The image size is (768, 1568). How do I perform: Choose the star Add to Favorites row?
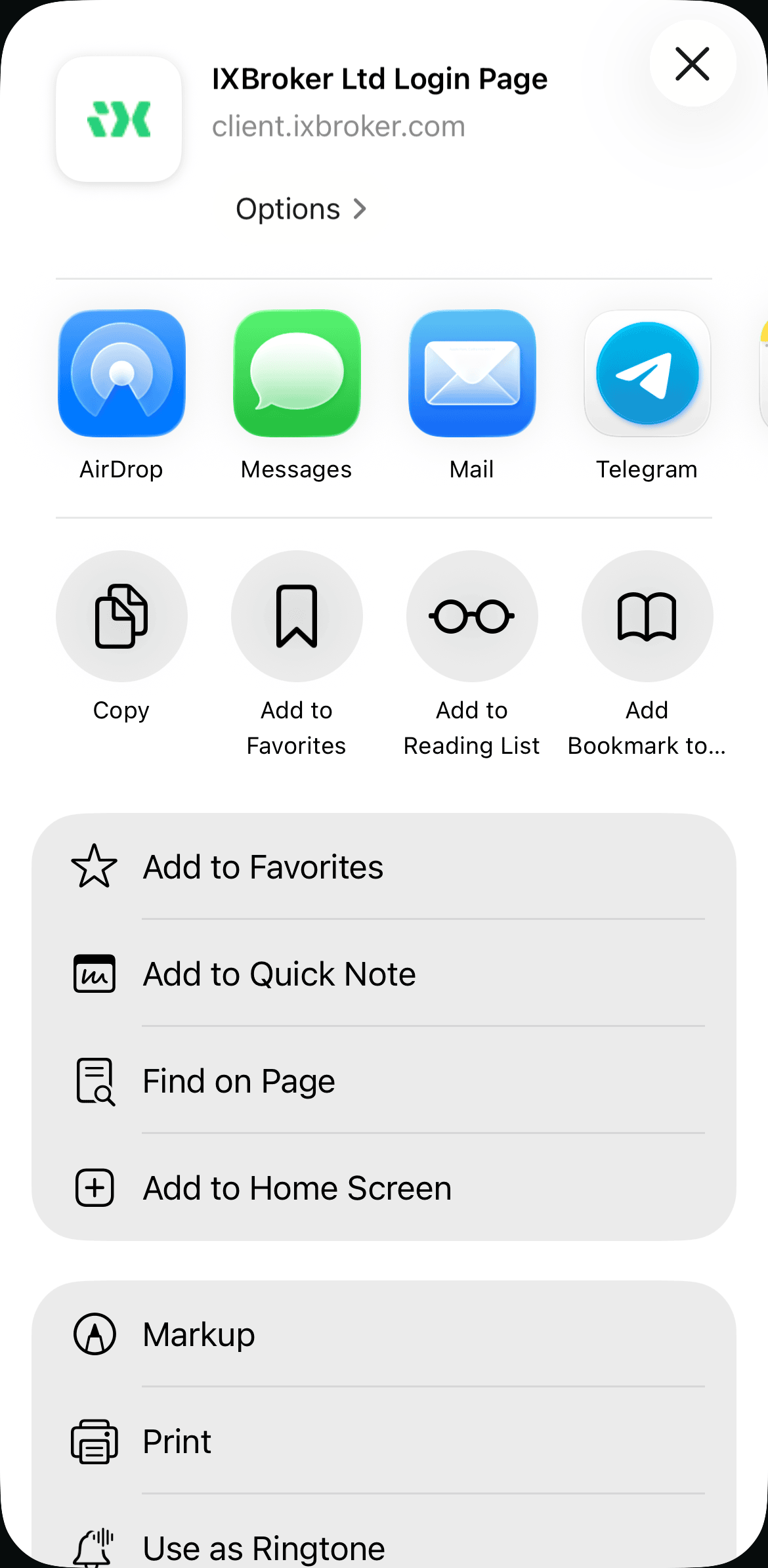[x=384, y=867]
